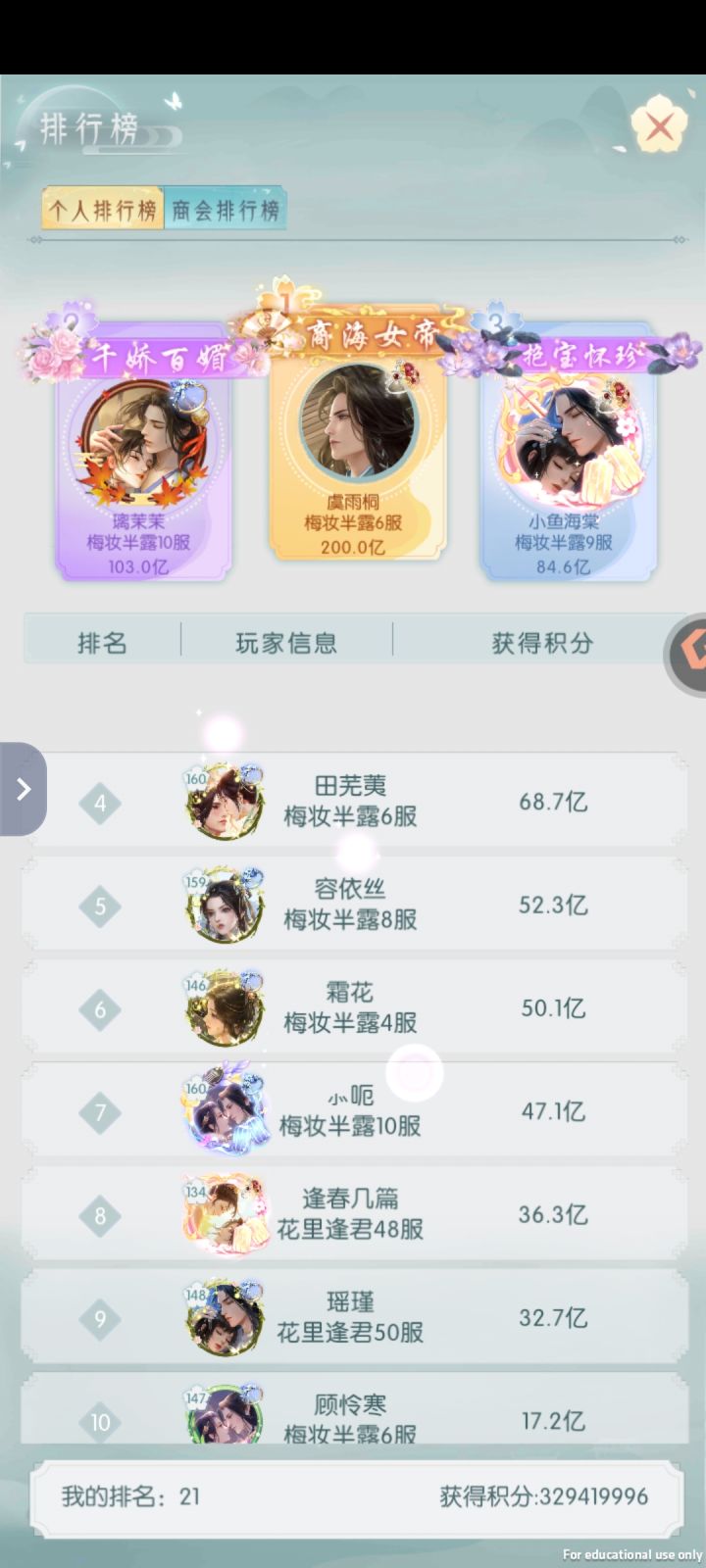Expand the left side panel chevron
This screenshot has width=706, height=1568.
22,789
